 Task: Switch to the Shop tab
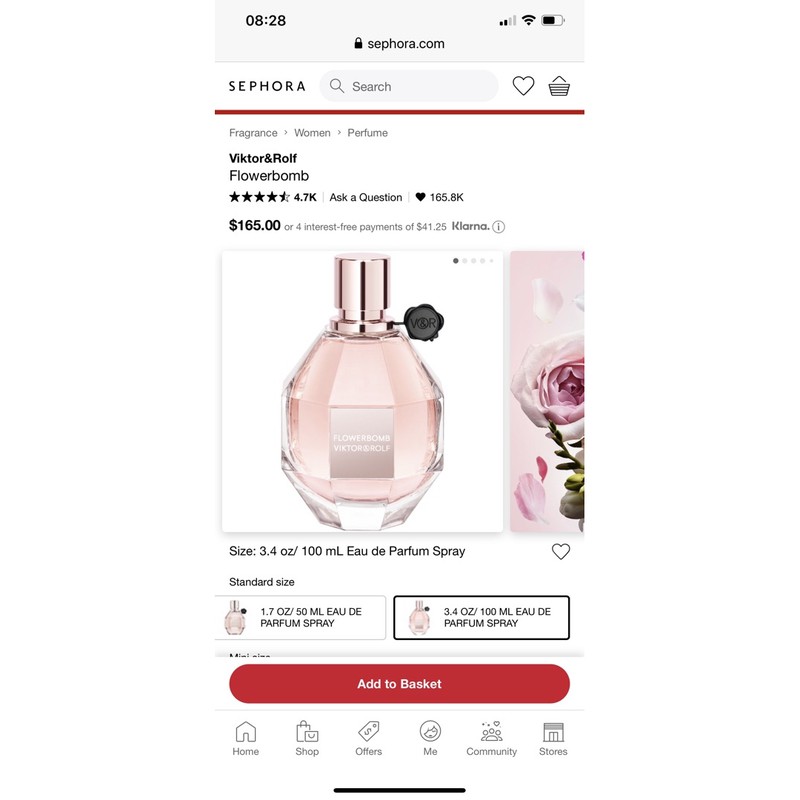(x=307, y=738)
